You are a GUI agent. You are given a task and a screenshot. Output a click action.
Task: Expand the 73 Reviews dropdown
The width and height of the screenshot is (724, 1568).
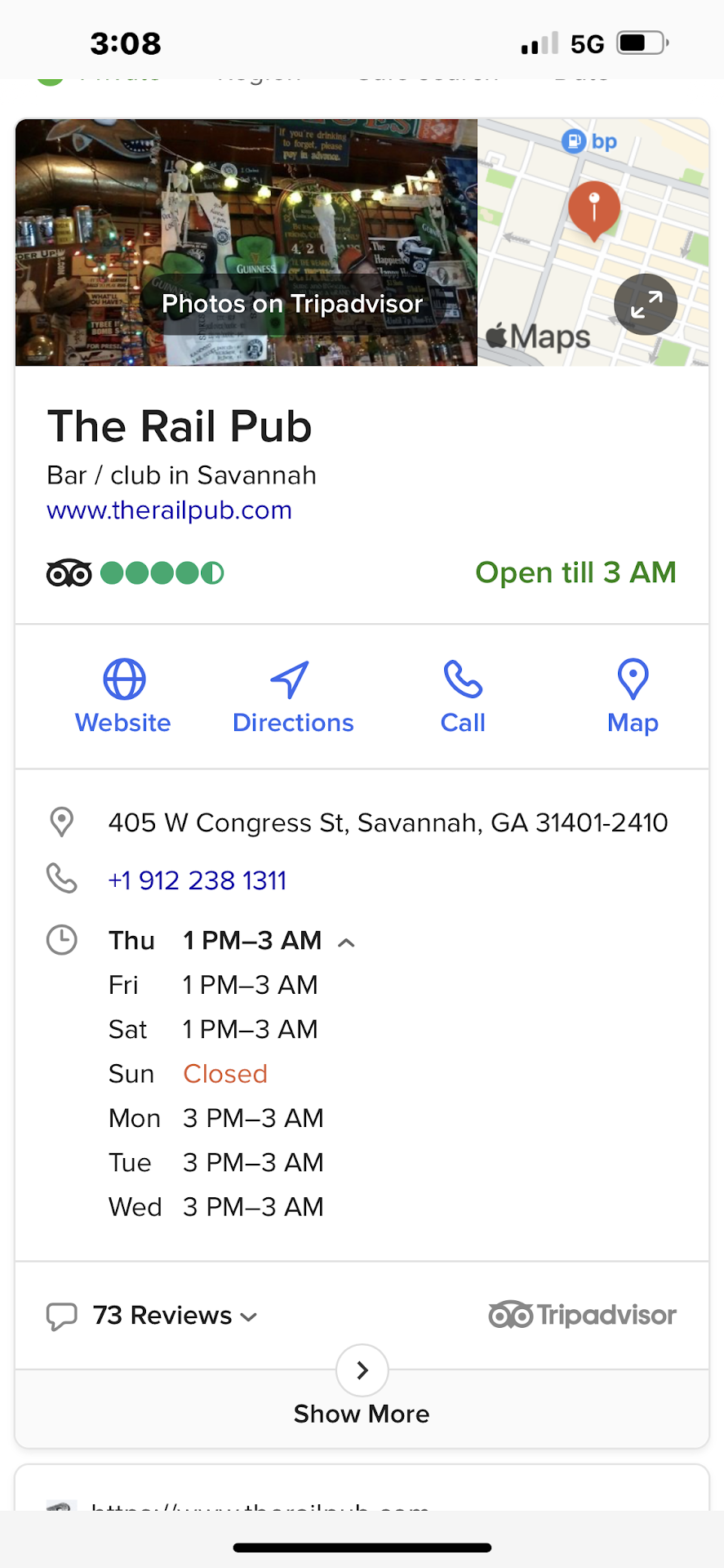coord(174,1316)
